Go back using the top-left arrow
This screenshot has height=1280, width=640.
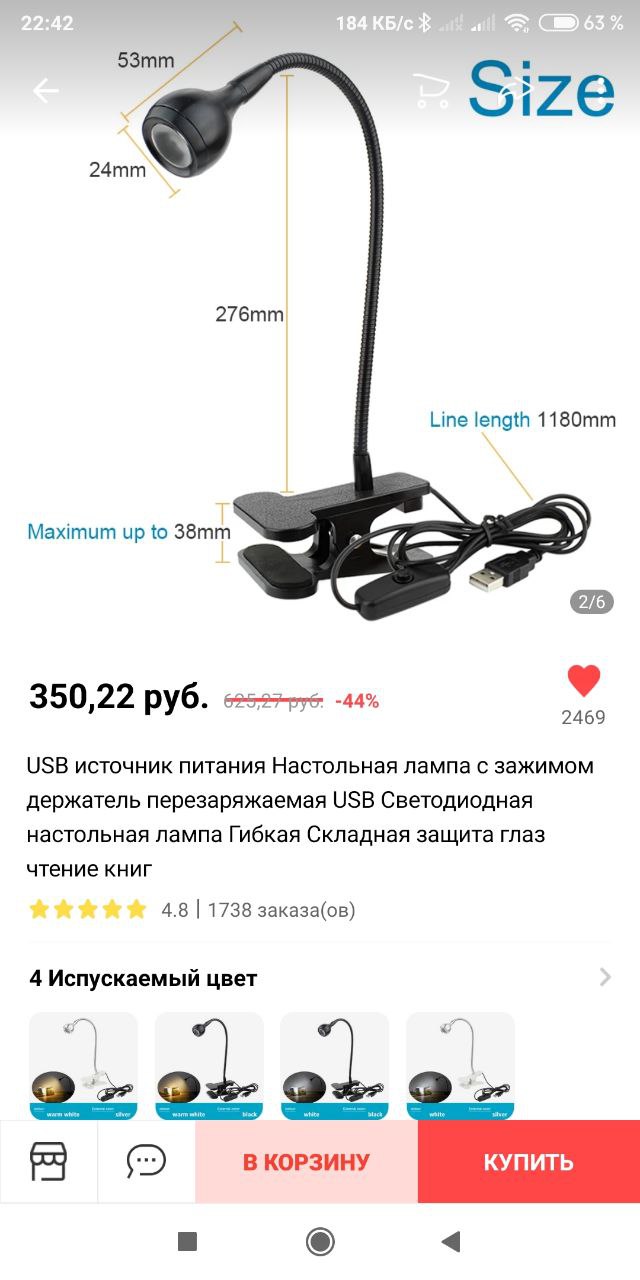coord(46,90)
